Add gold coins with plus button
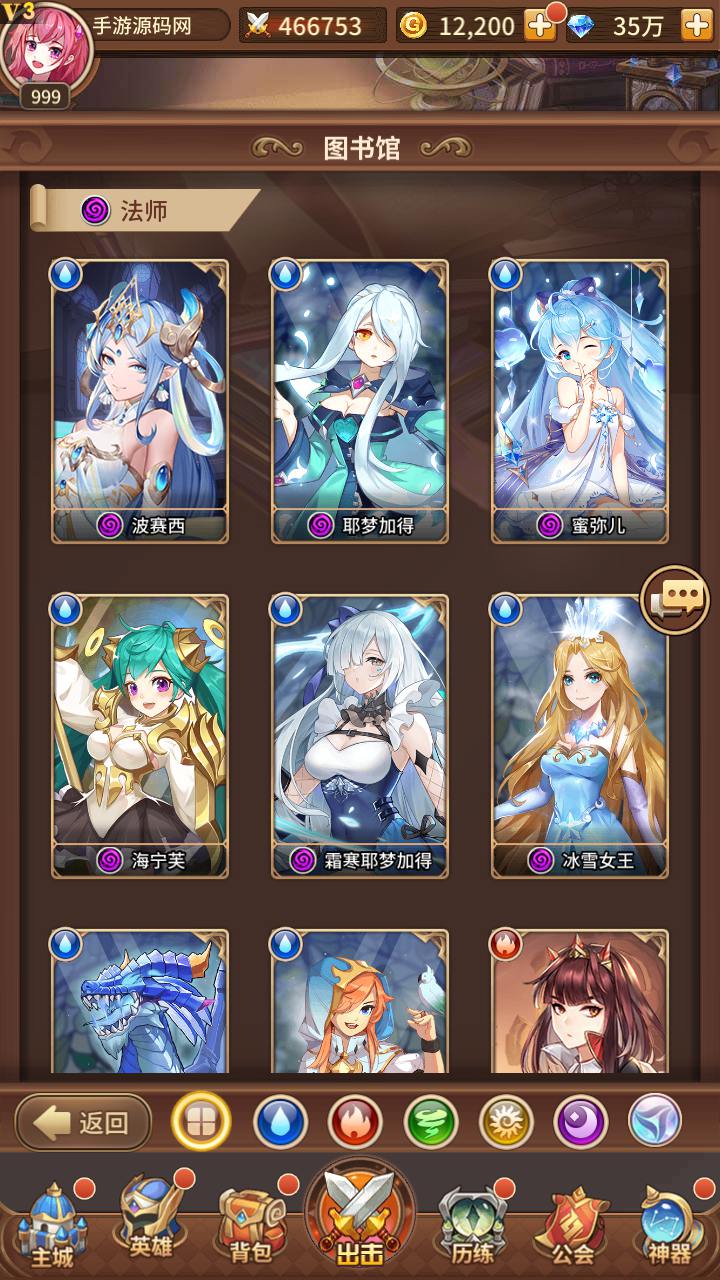This screenshot has height=1280, width=720. [540, 26]
